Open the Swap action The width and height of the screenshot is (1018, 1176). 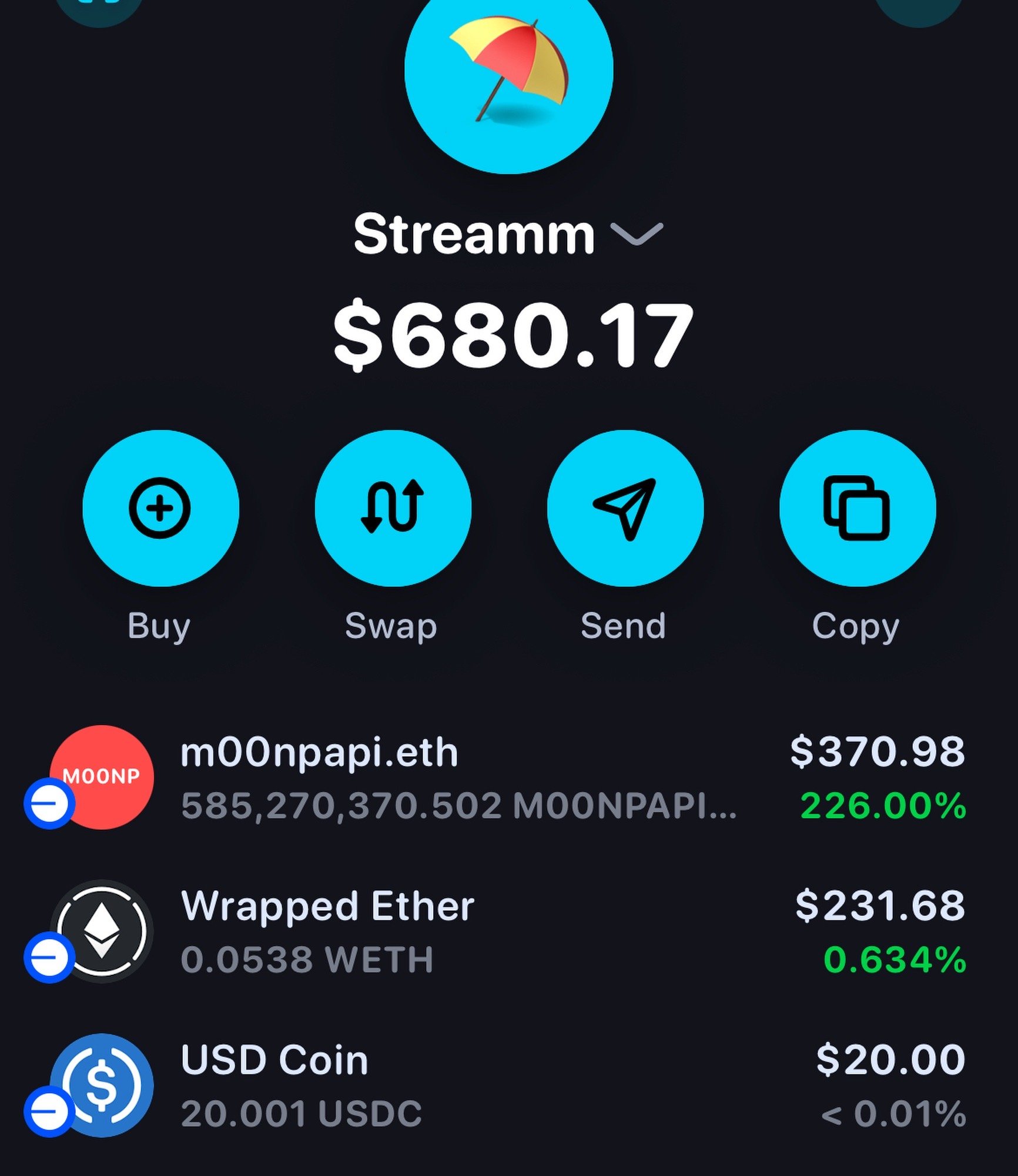(393, 508)
